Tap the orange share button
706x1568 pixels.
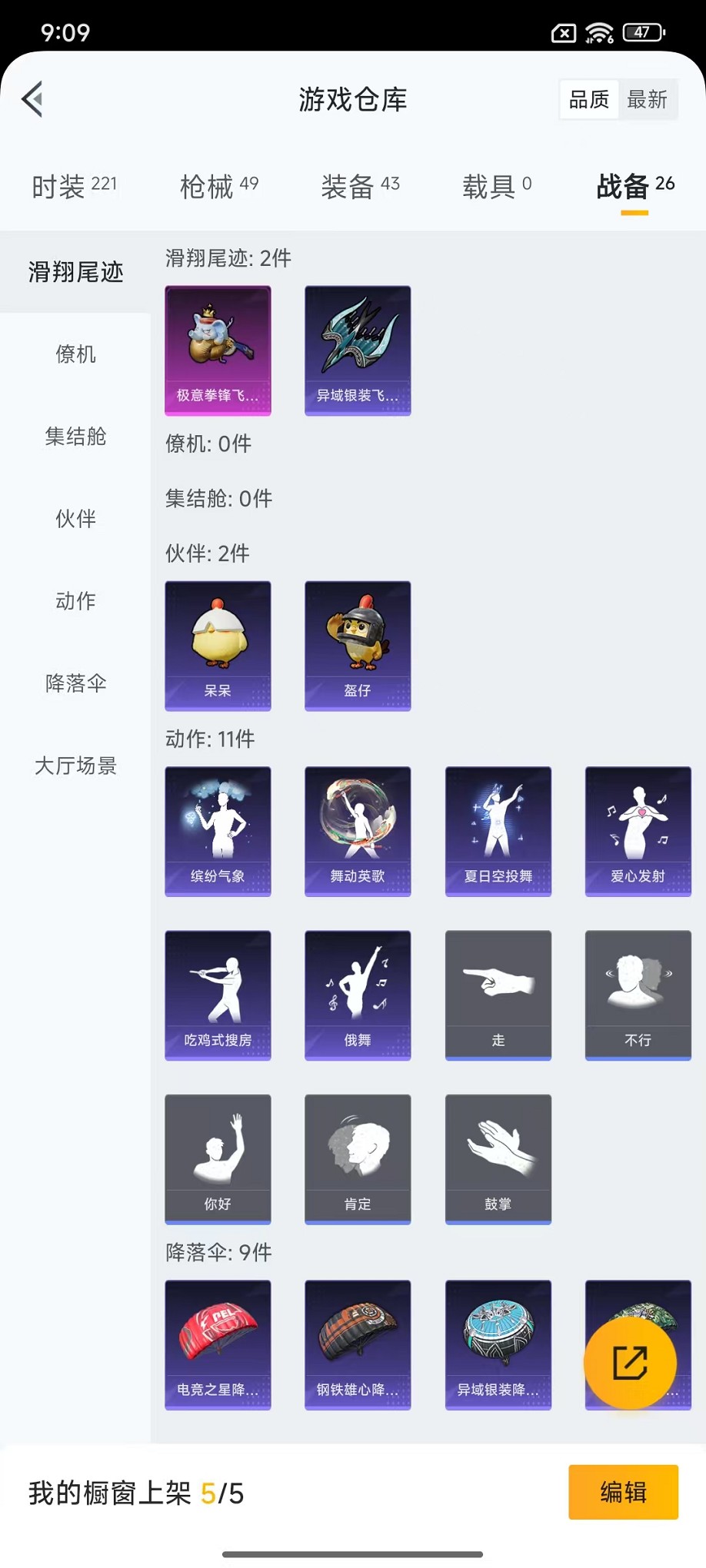pos(631,1362)
